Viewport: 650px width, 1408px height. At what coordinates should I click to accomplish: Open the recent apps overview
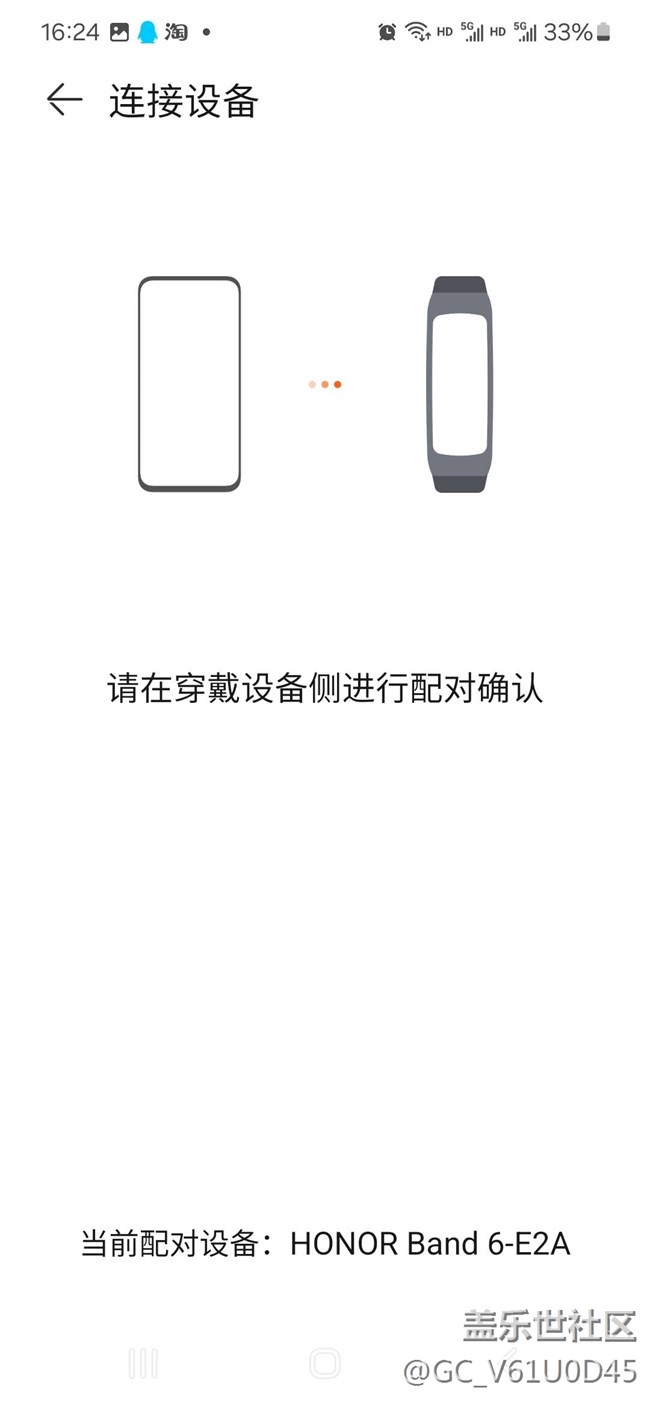143,1363
